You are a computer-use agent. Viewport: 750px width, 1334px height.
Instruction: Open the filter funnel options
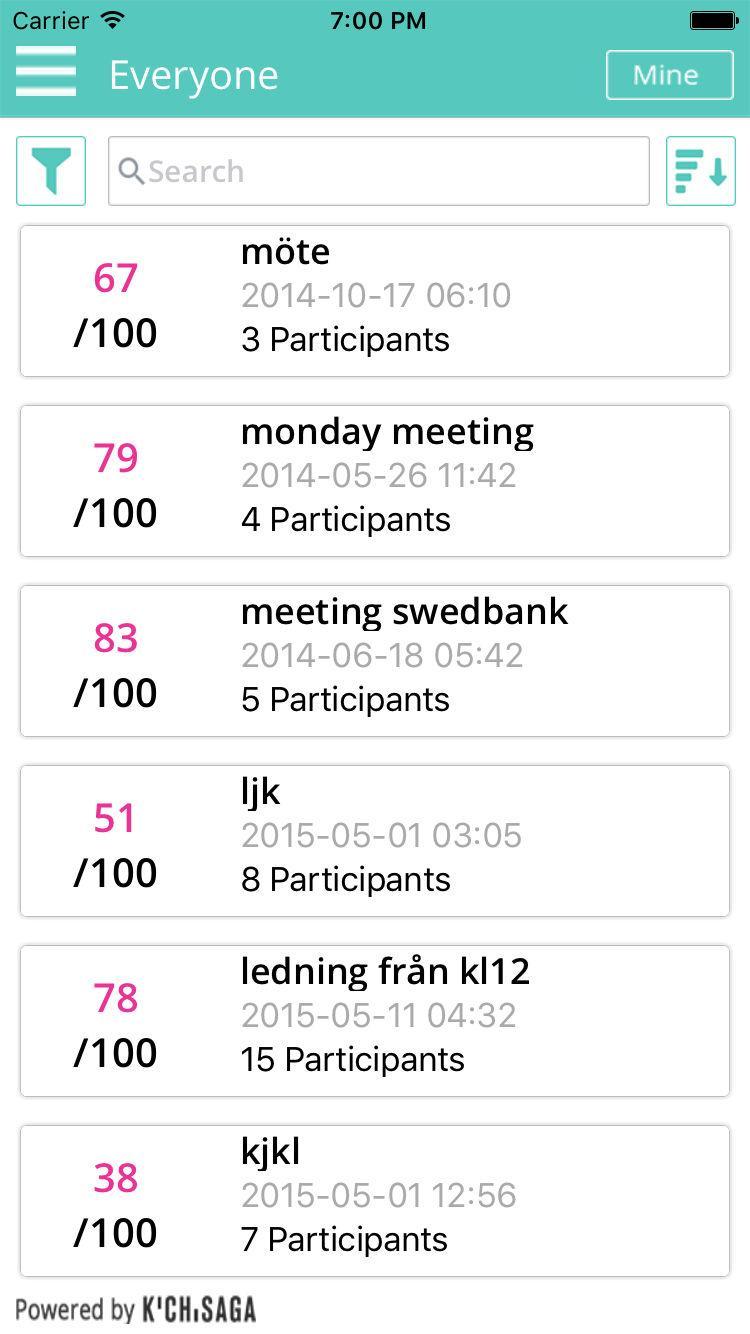coord(51,171)
